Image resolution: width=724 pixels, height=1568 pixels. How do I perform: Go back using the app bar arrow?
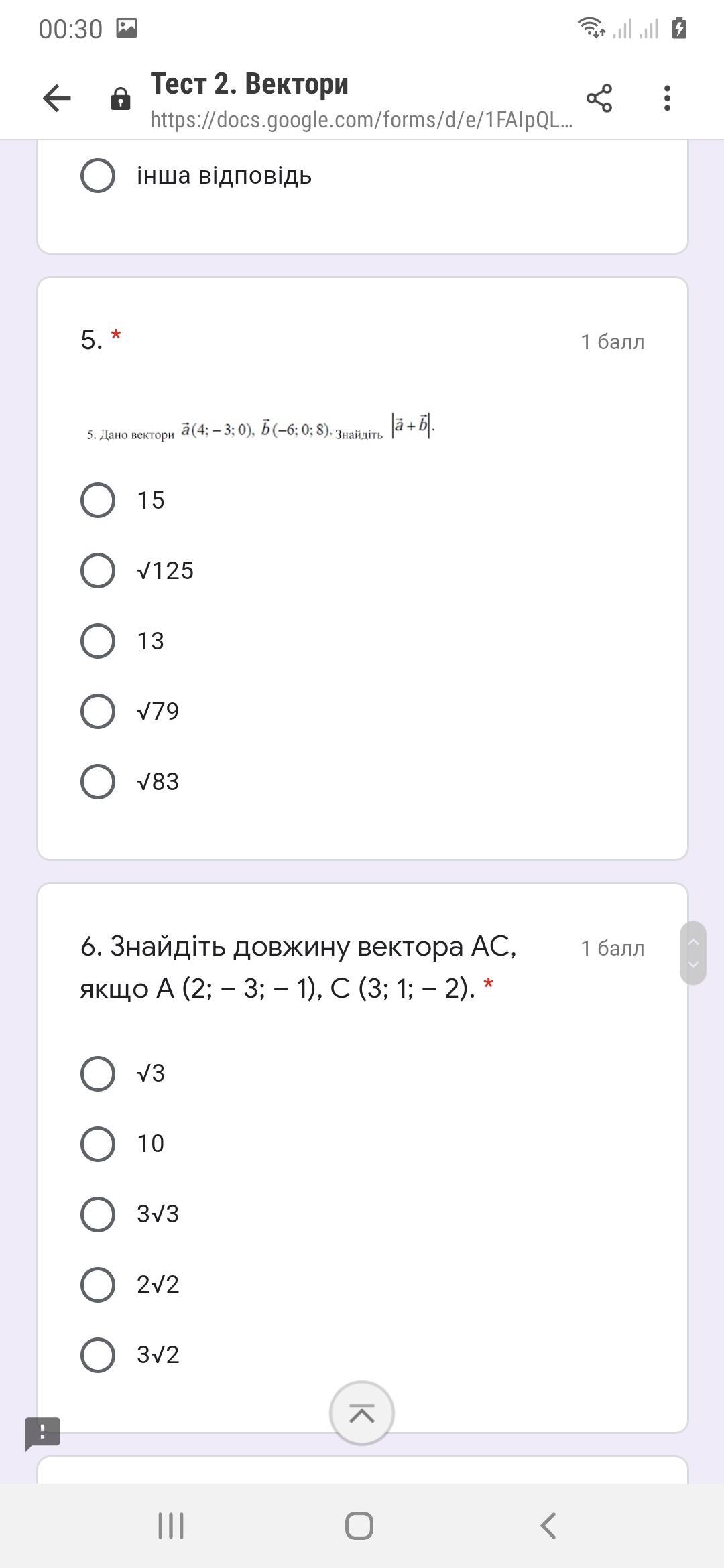click(x=57, y=99)
